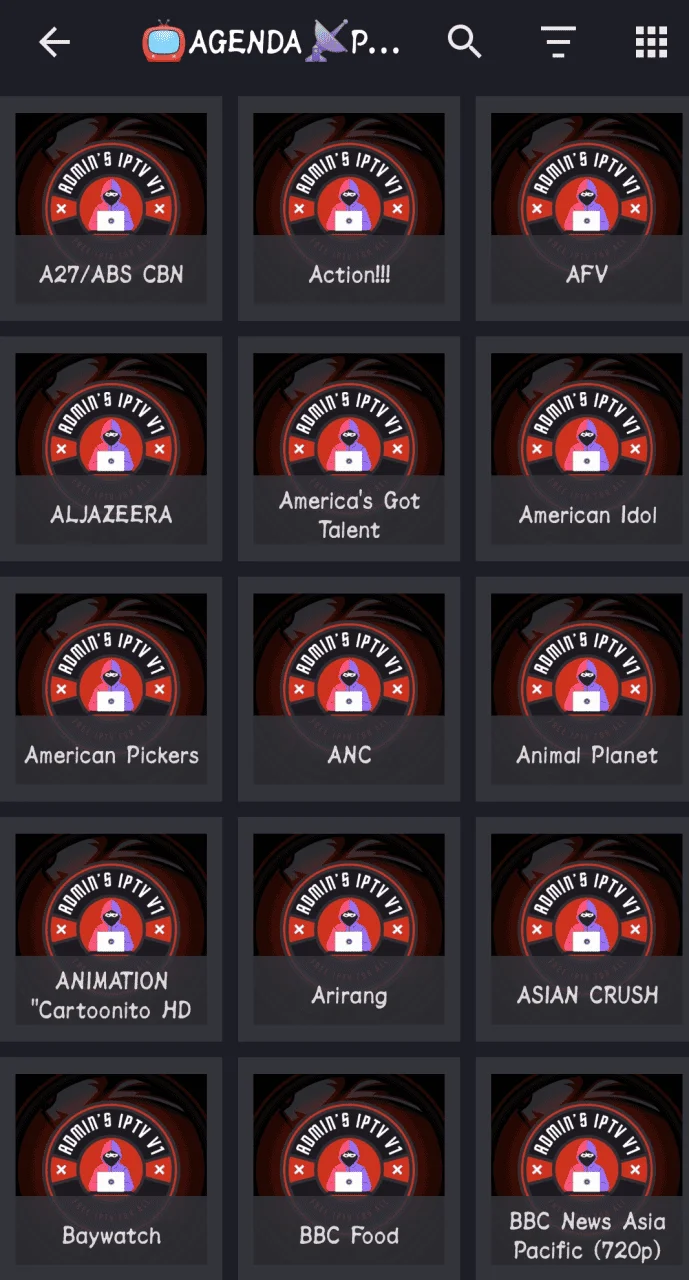Viewport: 689px width, 1280px height.
Task: Open the search magnifier icon
Action: [464, 42]
